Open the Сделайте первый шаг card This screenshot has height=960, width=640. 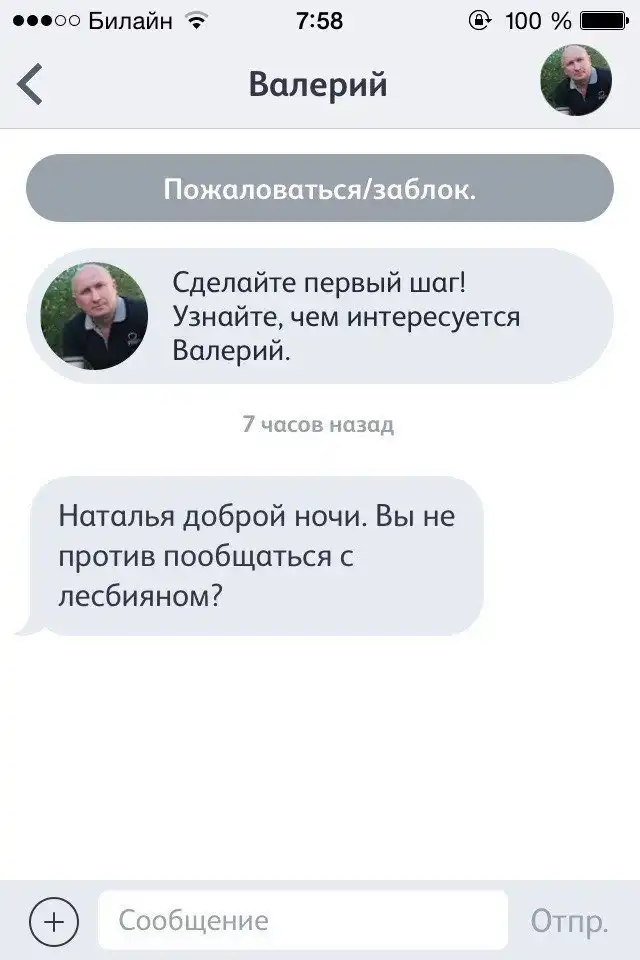point(319,317)
